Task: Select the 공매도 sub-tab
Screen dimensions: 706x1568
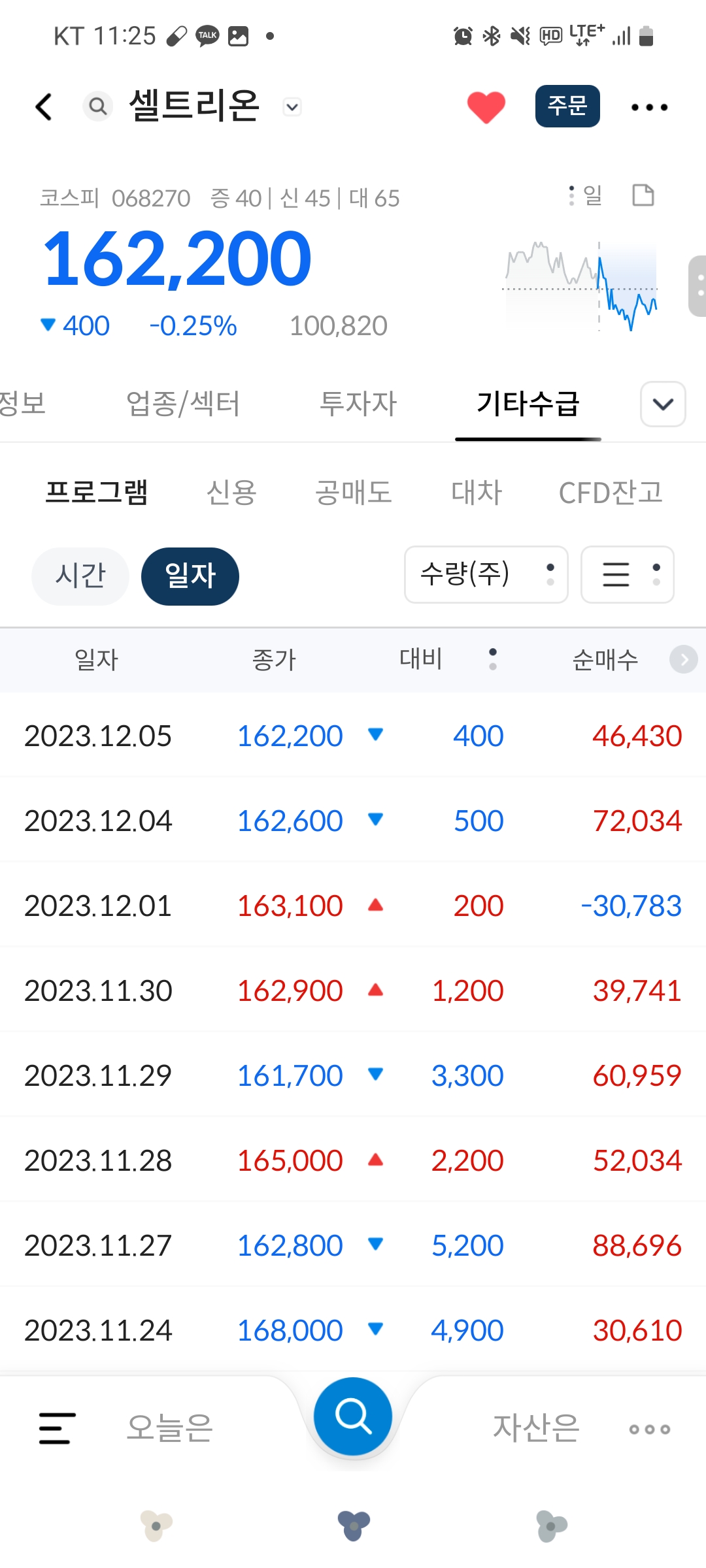Action: click(x=354, y=493)
